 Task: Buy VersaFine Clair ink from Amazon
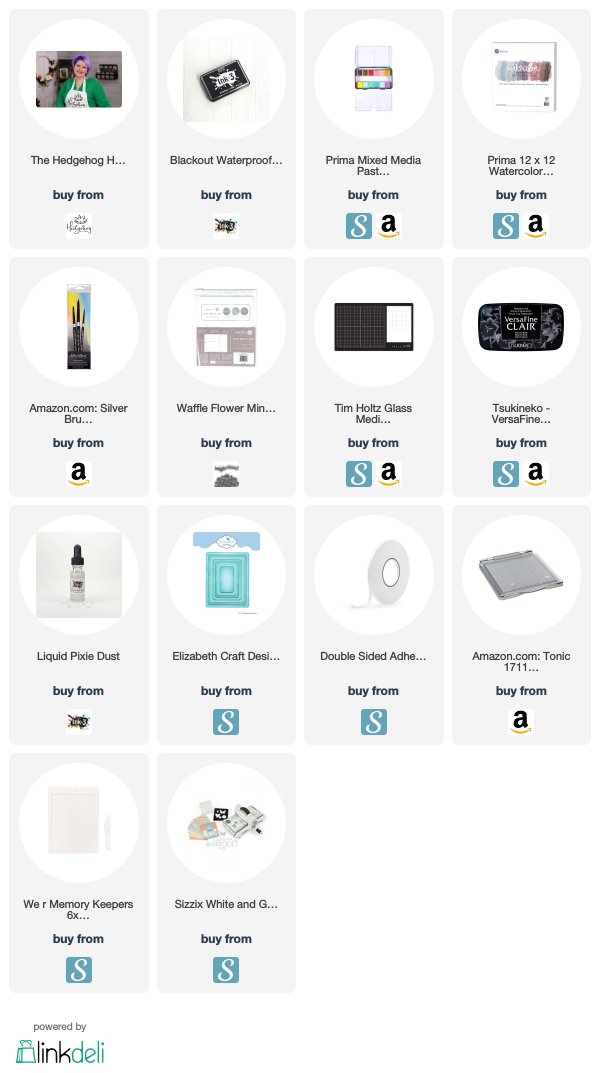click(x=536, y=474)
